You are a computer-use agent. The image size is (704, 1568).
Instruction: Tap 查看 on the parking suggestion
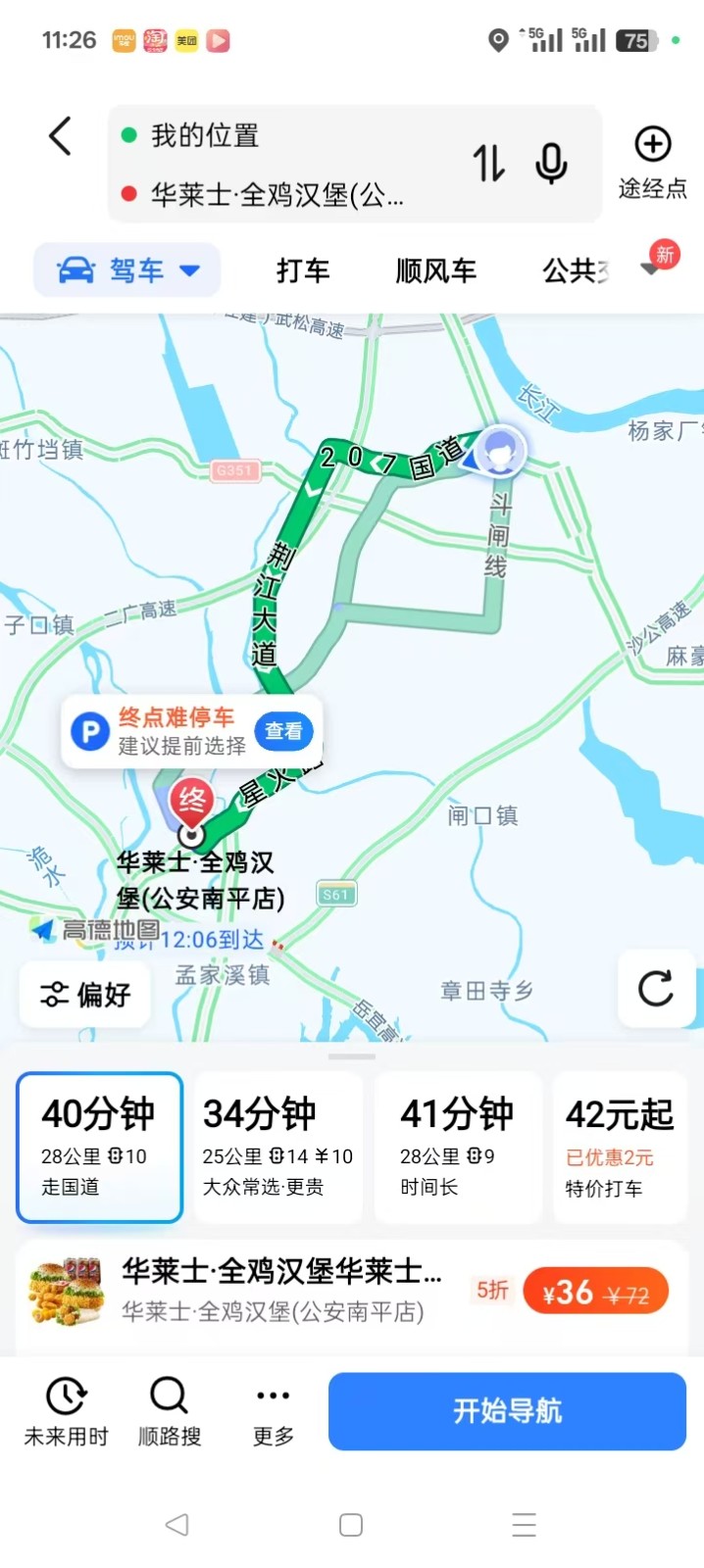(x=284, y=731)
